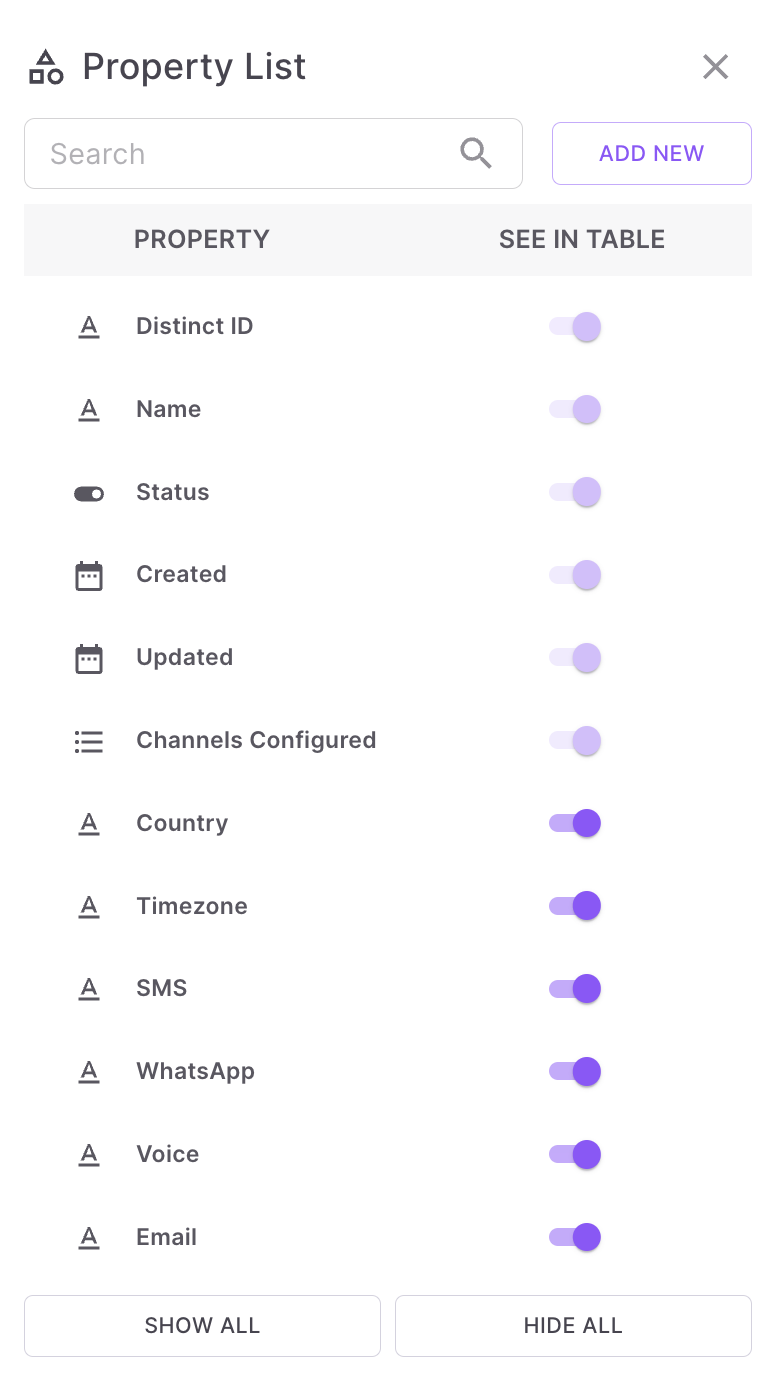The image size is (772, 1378).
Task: Close the Property List panel
Action: 715,67
